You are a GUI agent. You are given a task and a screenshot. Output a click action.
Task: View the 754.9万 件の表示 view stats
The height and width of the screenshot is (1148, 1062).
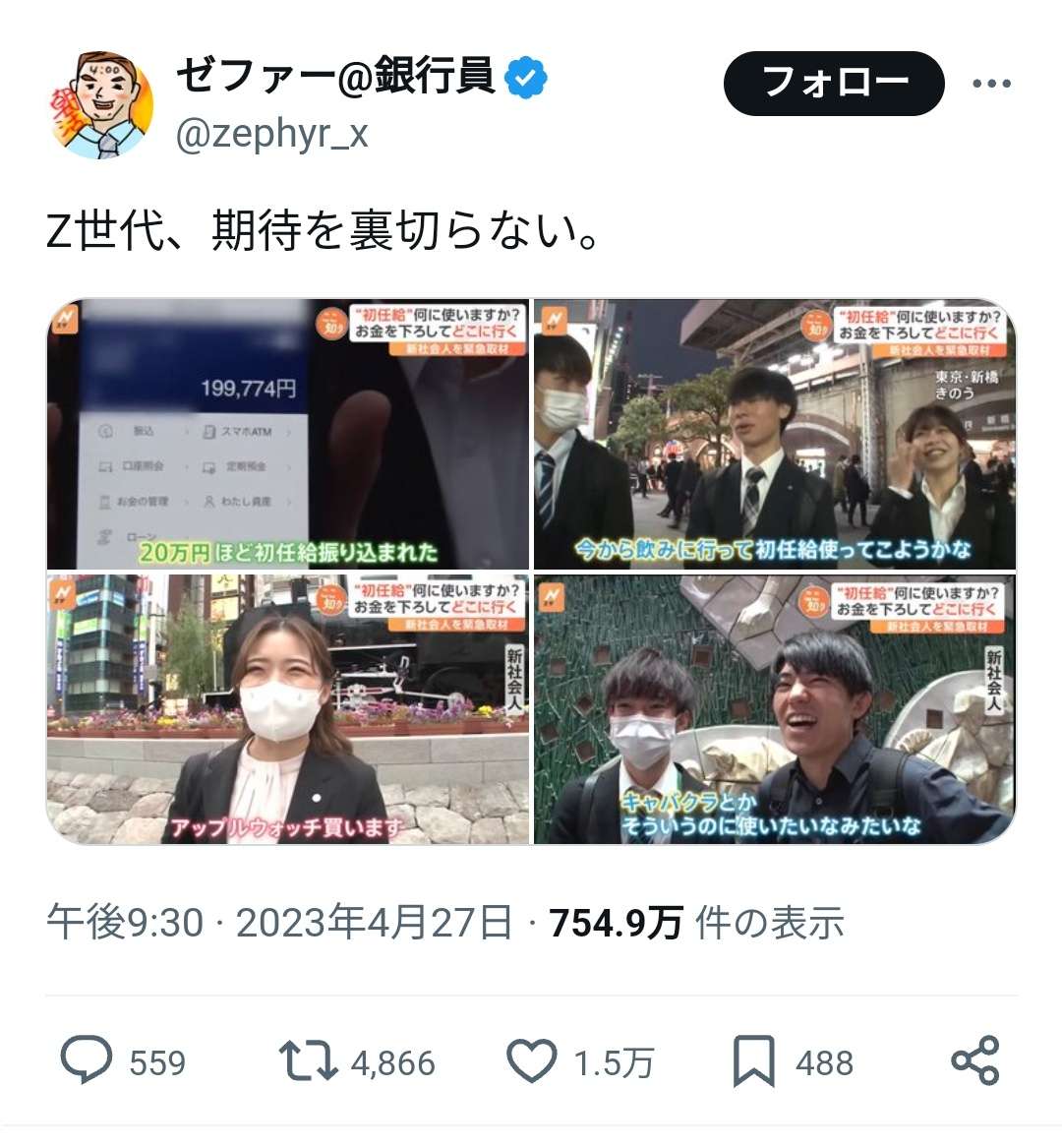pyautogui.click(x=696, y=923)
